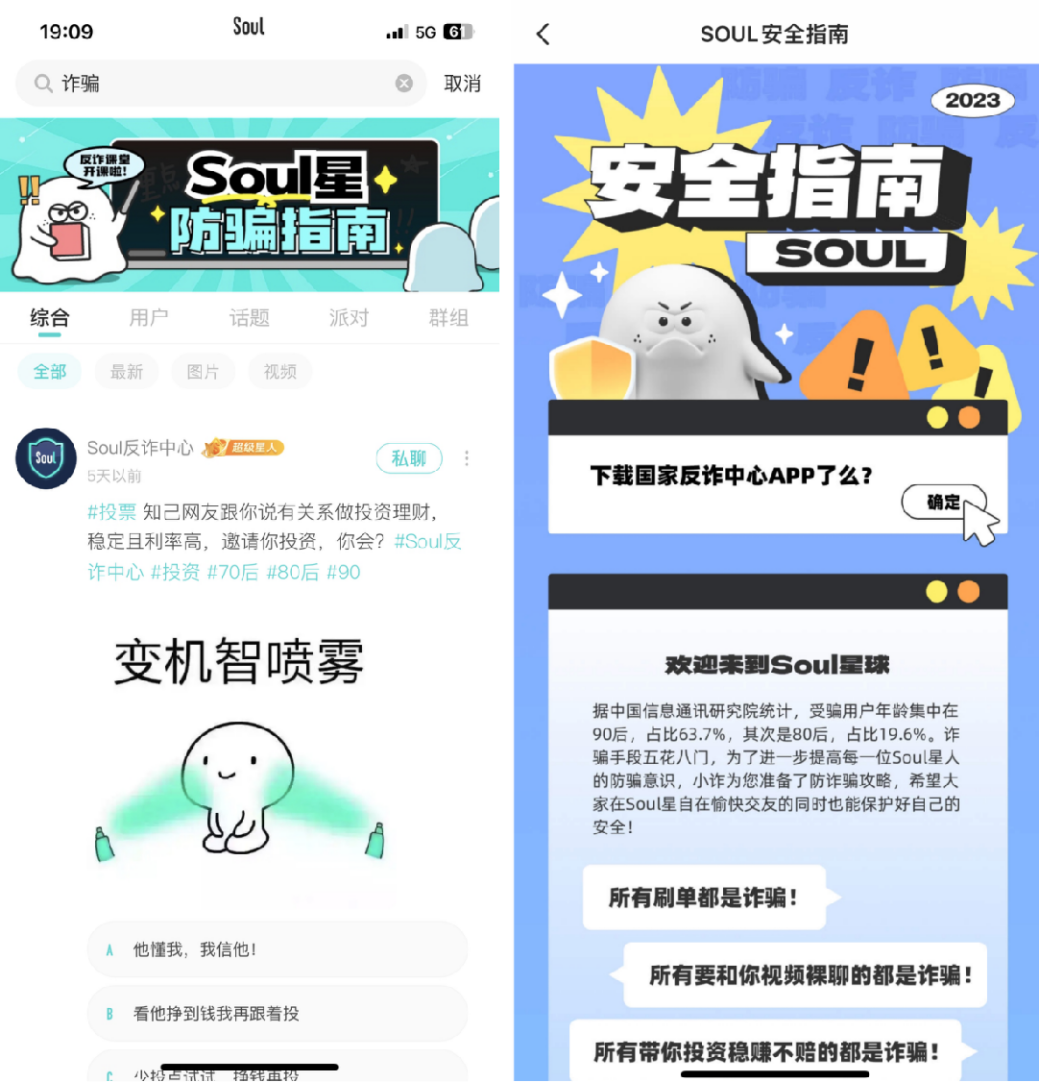
Task: Open the Soul反诈中心 profile avatar
Action: coord(46,459)
